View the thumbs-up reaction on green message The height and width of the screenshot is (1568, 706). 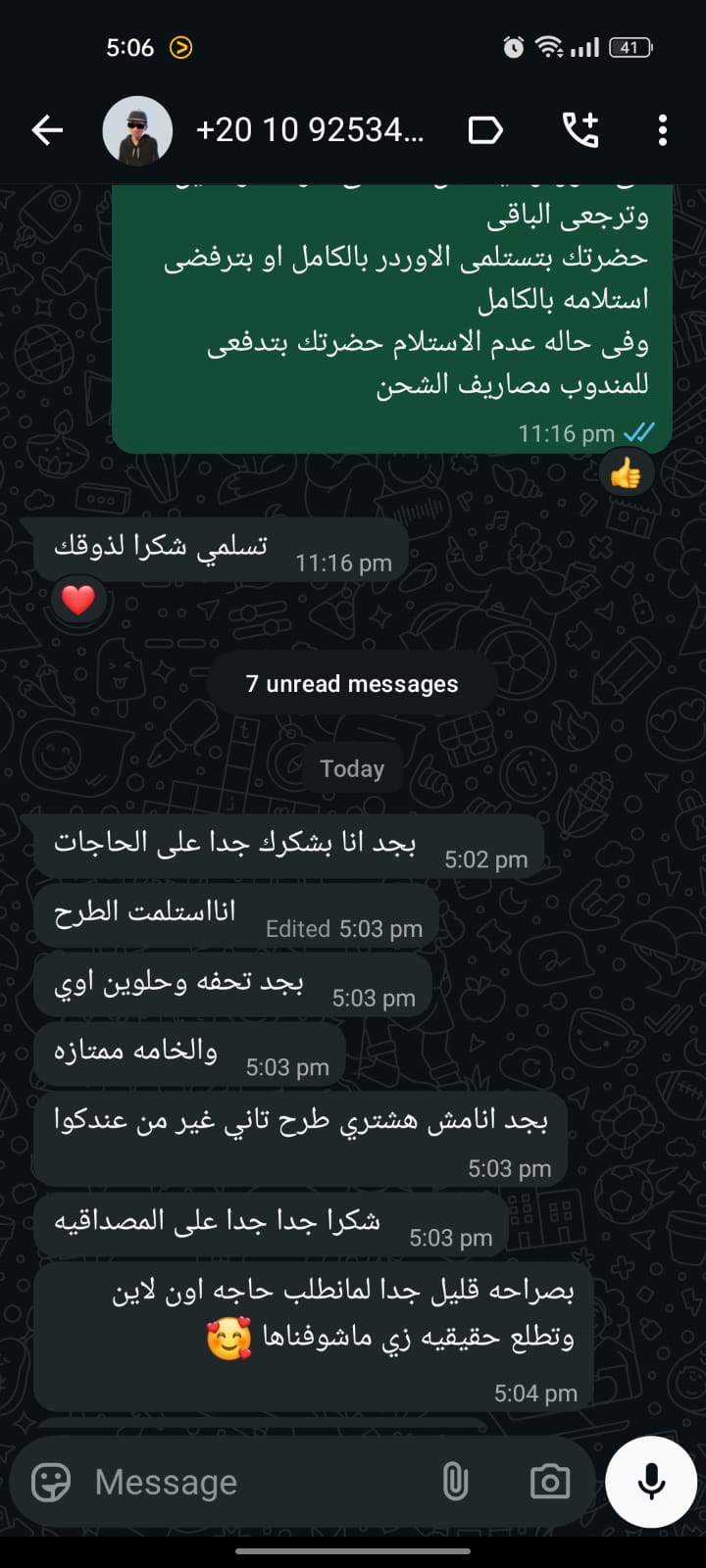[626, 474]
